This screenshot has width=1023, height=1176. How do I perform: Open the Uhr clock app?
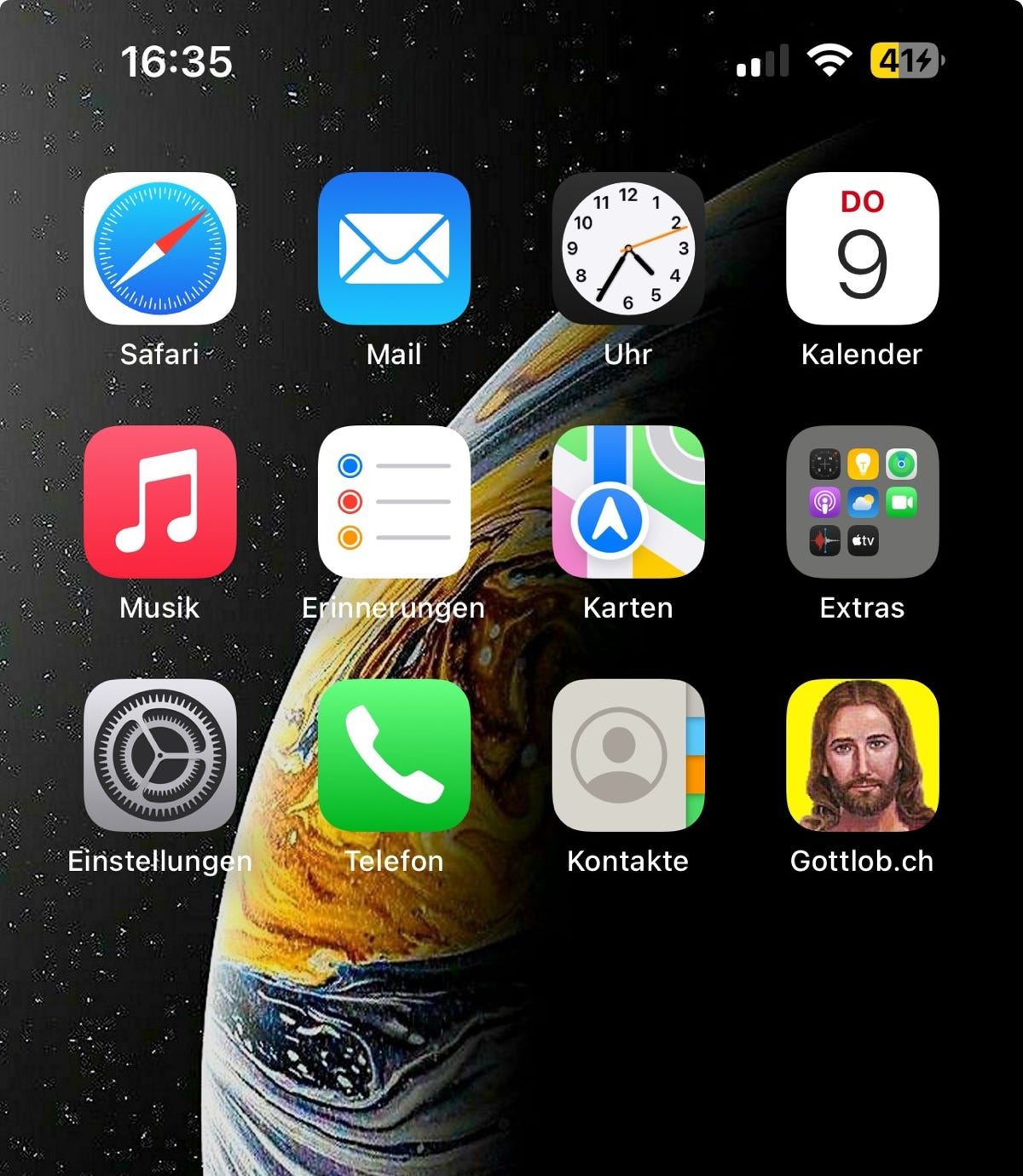point(628,249)
